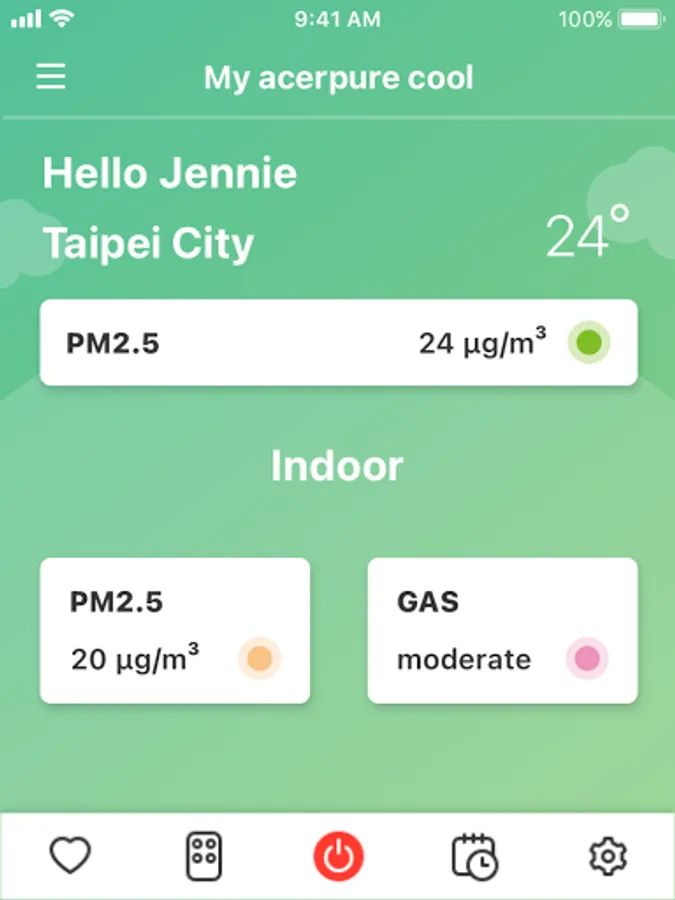Image resolution: width=675 pixels, height=900 pixels.
Task: Open the indoor PM2.5 20 µg/m³ card
Action: click(x=175, y=630)
